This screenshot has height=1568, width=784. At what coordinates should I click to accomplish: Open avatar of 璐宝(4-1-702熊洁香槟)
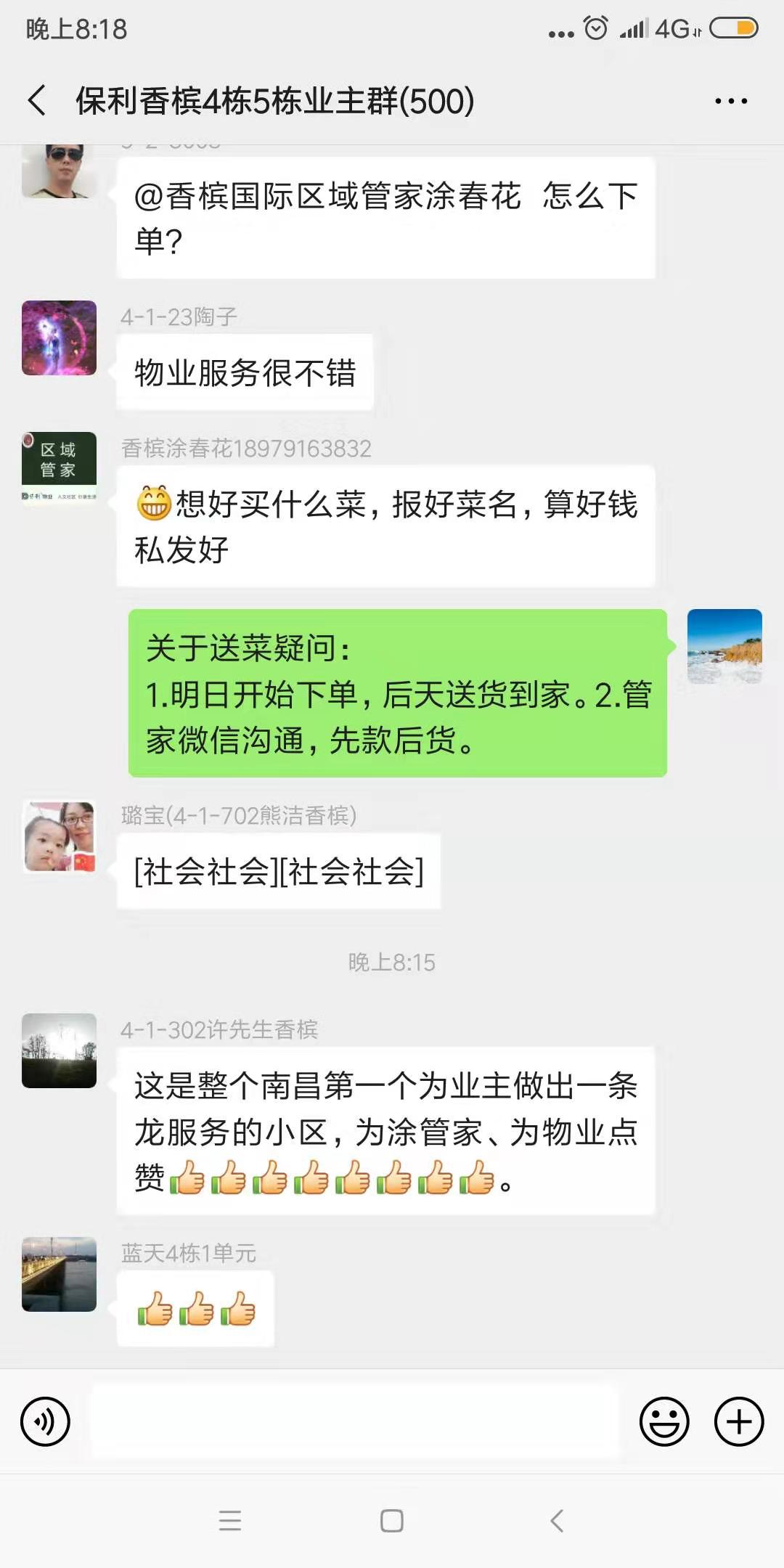(x=59, y=836)
